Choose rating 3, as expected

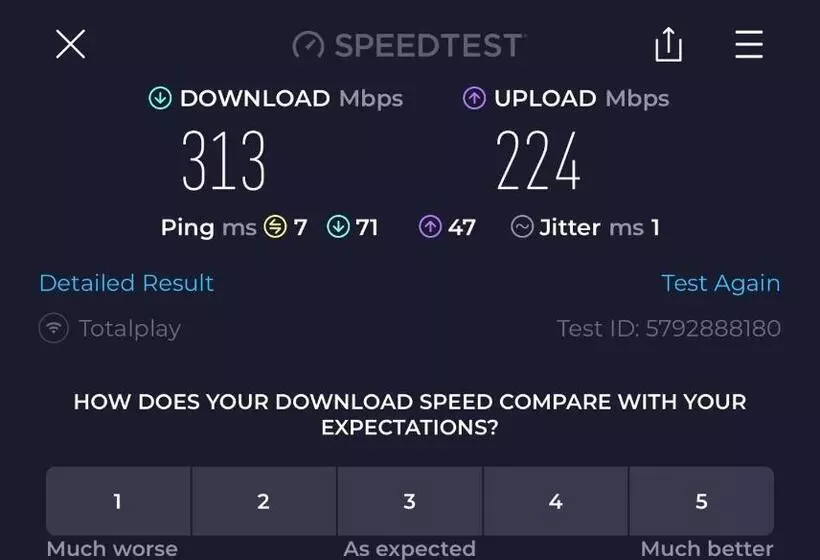[410, 501]
